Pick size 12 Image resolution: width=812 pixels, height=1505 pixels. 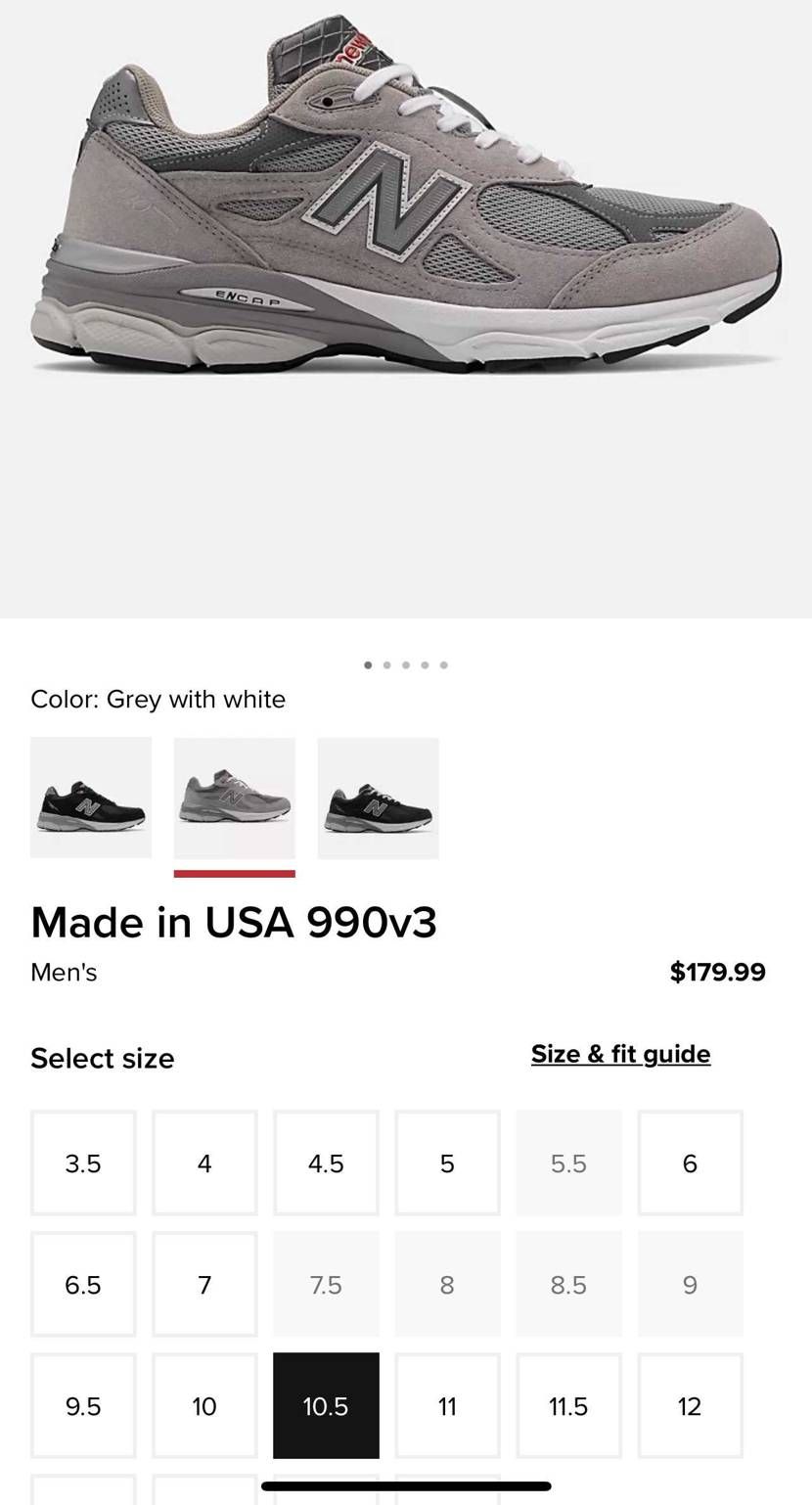pyautogui.click(x=690, y=1405)
